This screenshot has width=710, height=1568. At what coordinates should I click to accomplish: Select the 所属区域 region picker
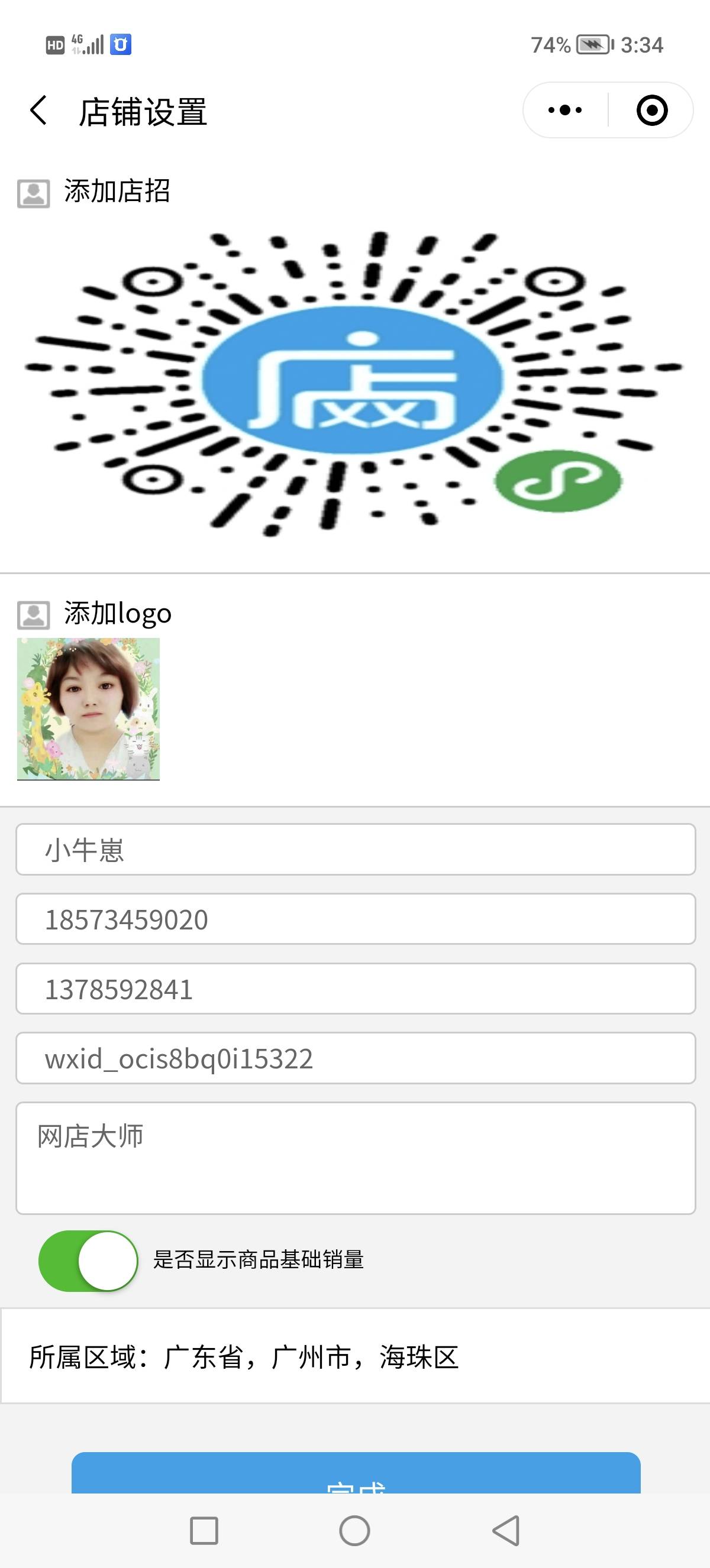pos(355,1356)
